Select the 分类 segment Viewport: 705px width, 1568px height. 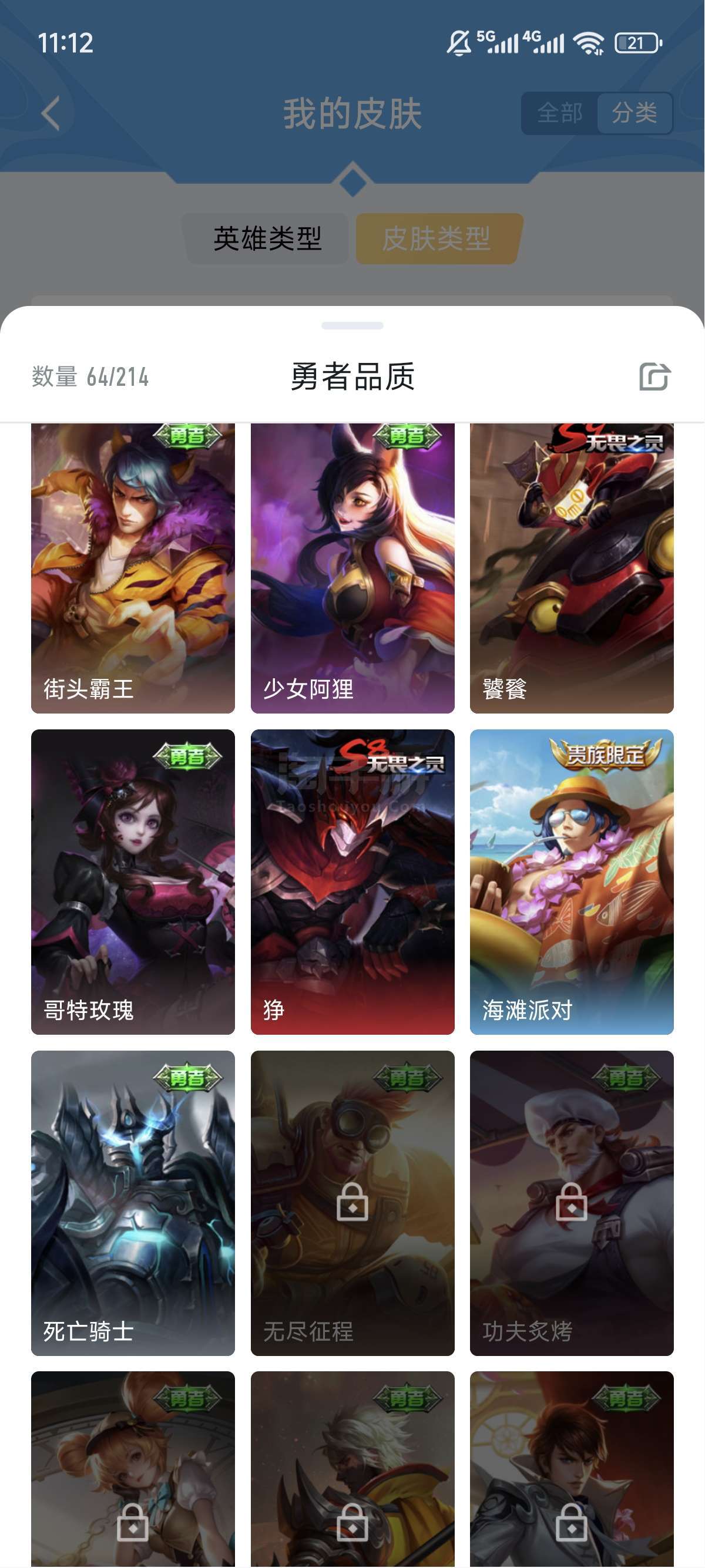click(x=634, y=113)
